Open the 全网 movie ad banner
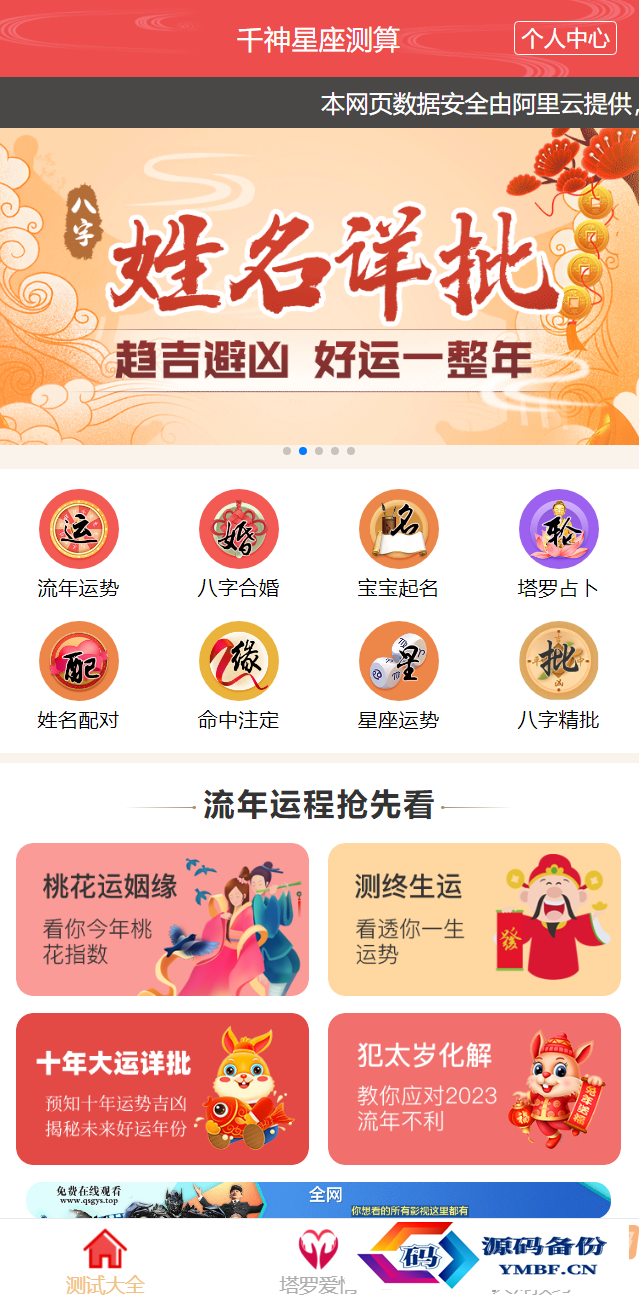Screen dimensions: 639x1300 [x=318, y=1199]
